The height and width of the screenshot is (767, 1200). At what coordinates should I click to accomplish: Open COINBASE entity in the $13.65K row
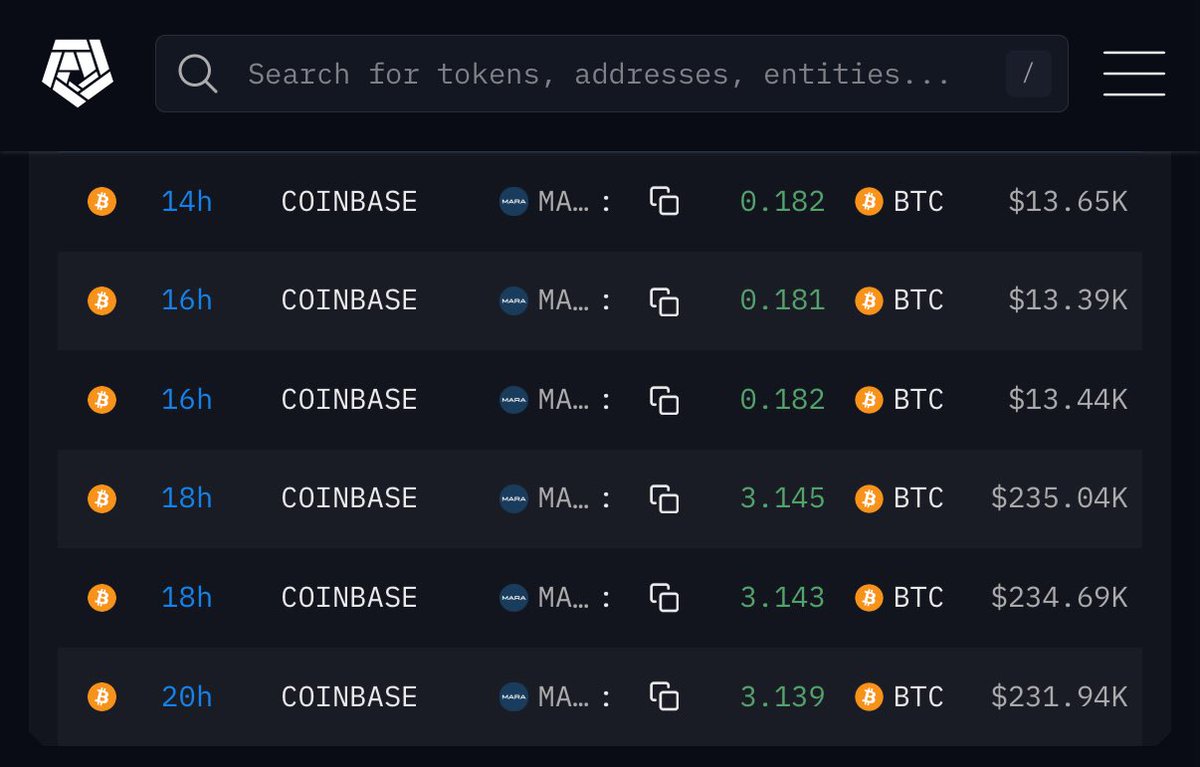coord(349,201)
